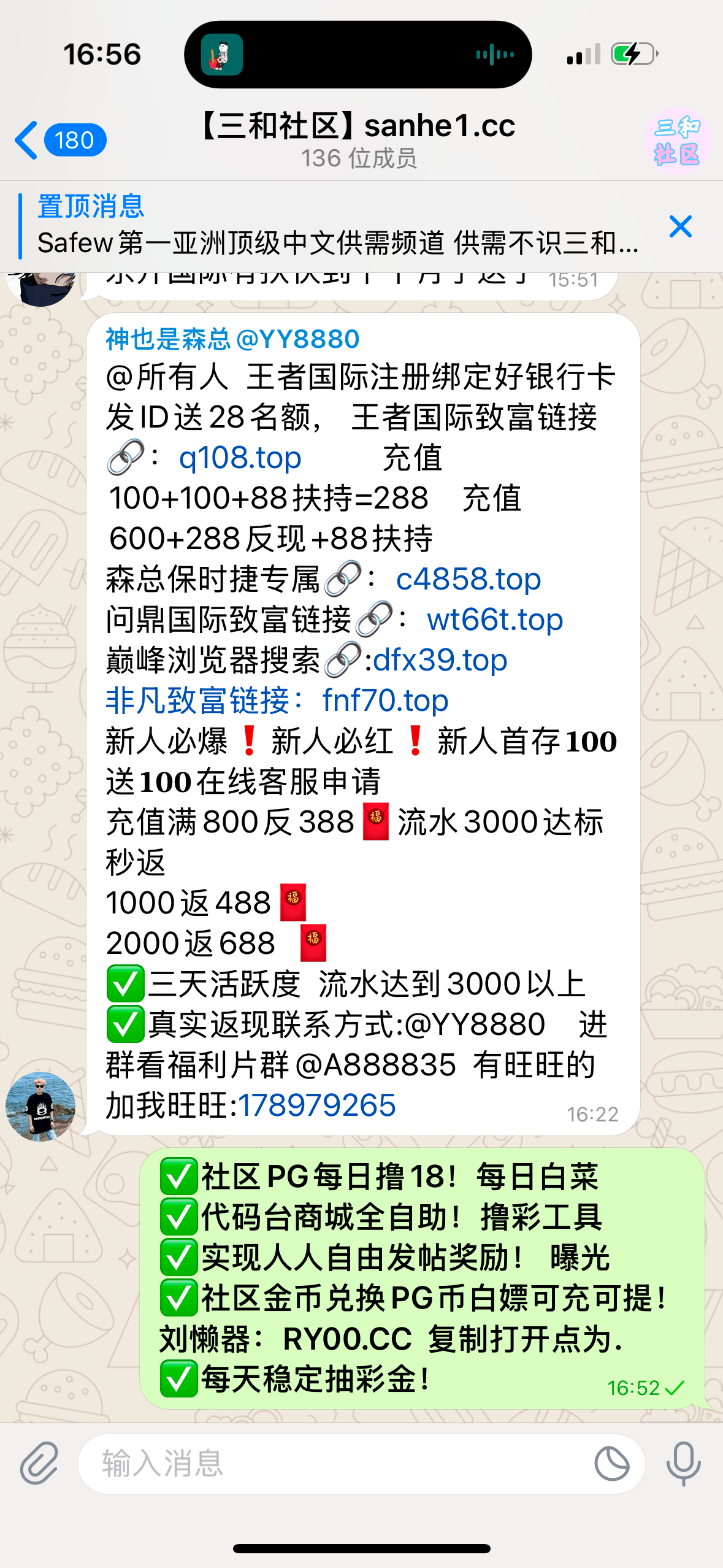Open sender name 神也是森总 @YY8880
723x1568 pixels.
[232, 339]
